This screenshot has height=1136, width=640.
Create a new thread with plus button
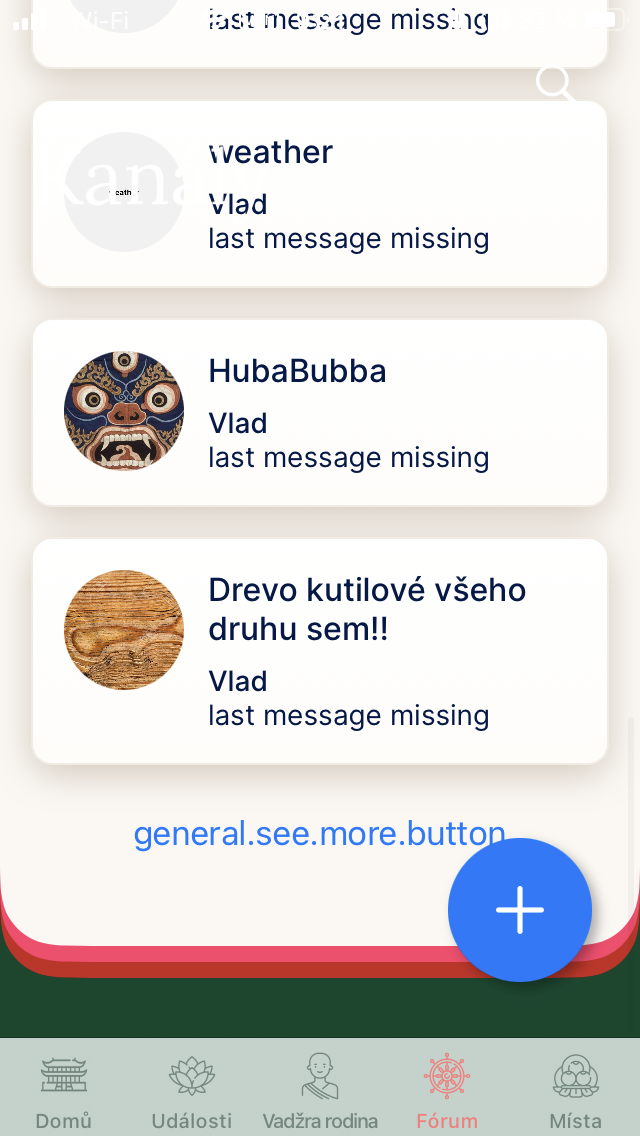520,910
